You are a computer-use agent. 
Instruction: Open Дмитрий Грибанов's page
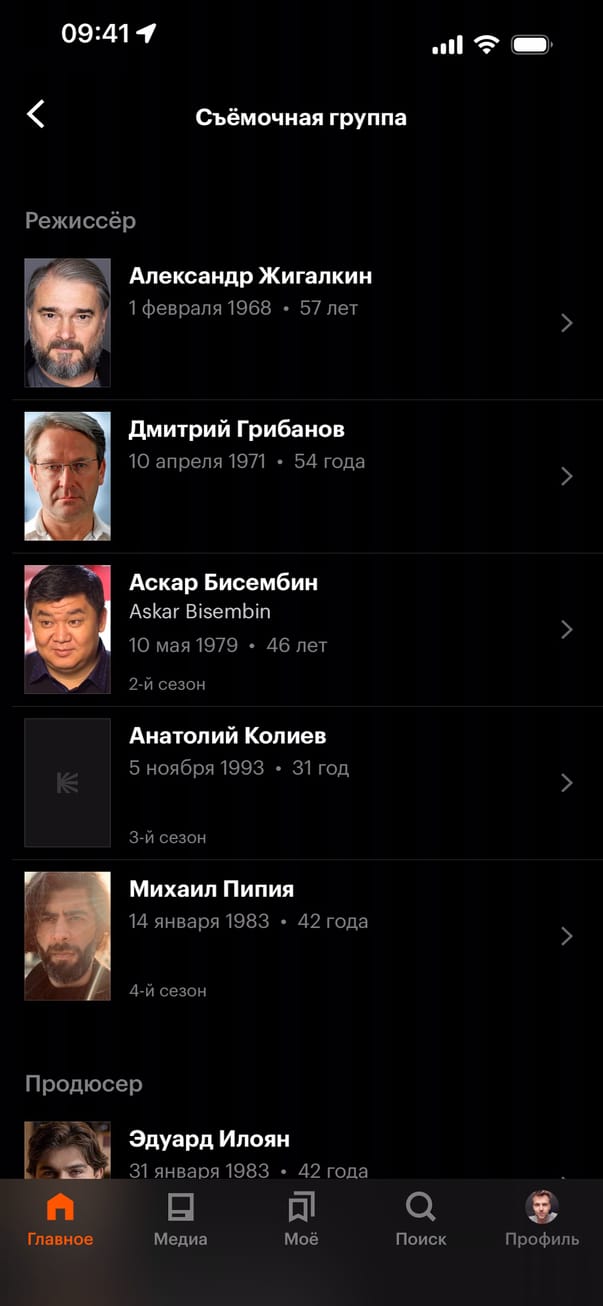[x=300, y=476]
